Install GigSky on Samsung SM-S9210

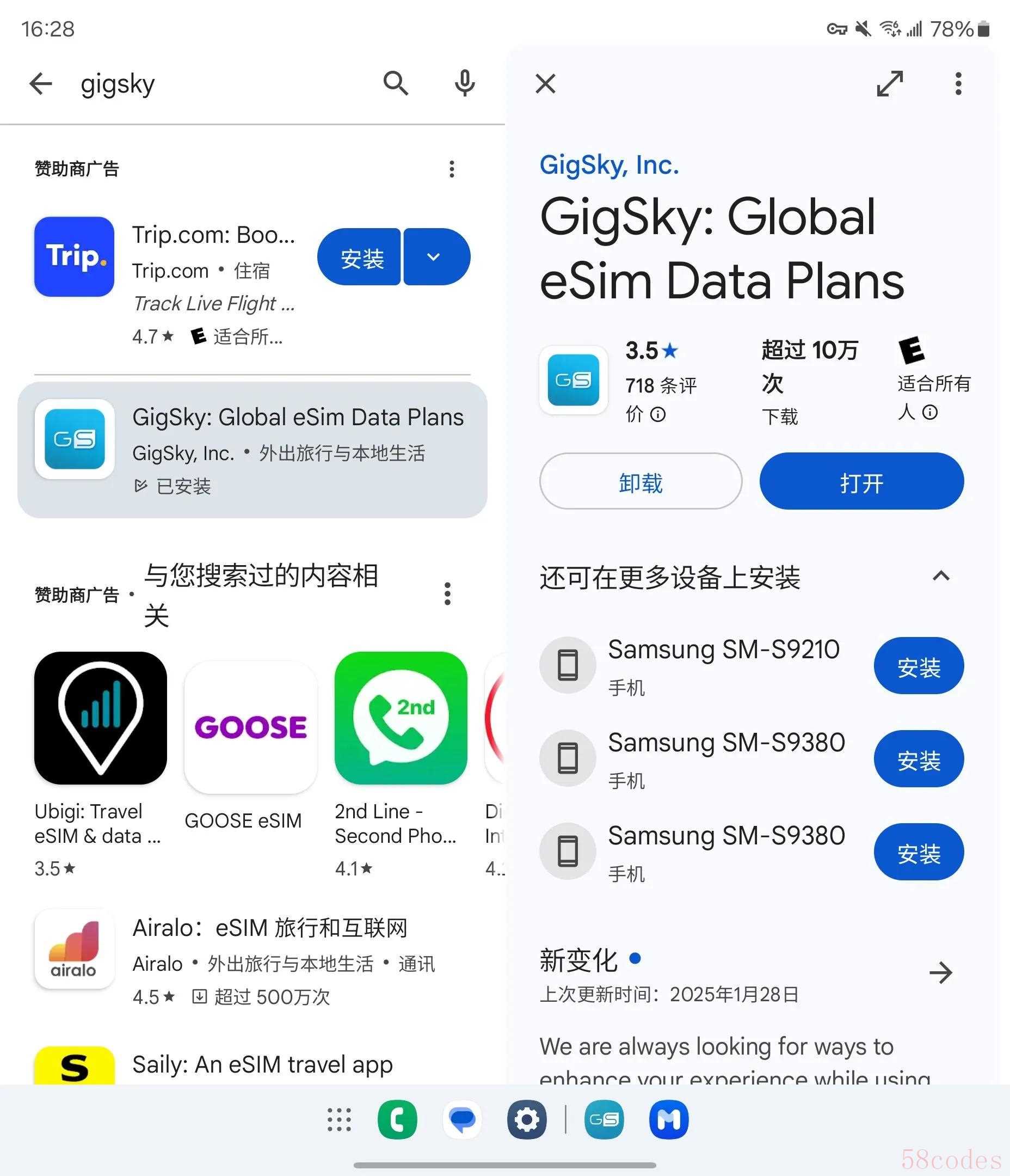click(918, 666)
